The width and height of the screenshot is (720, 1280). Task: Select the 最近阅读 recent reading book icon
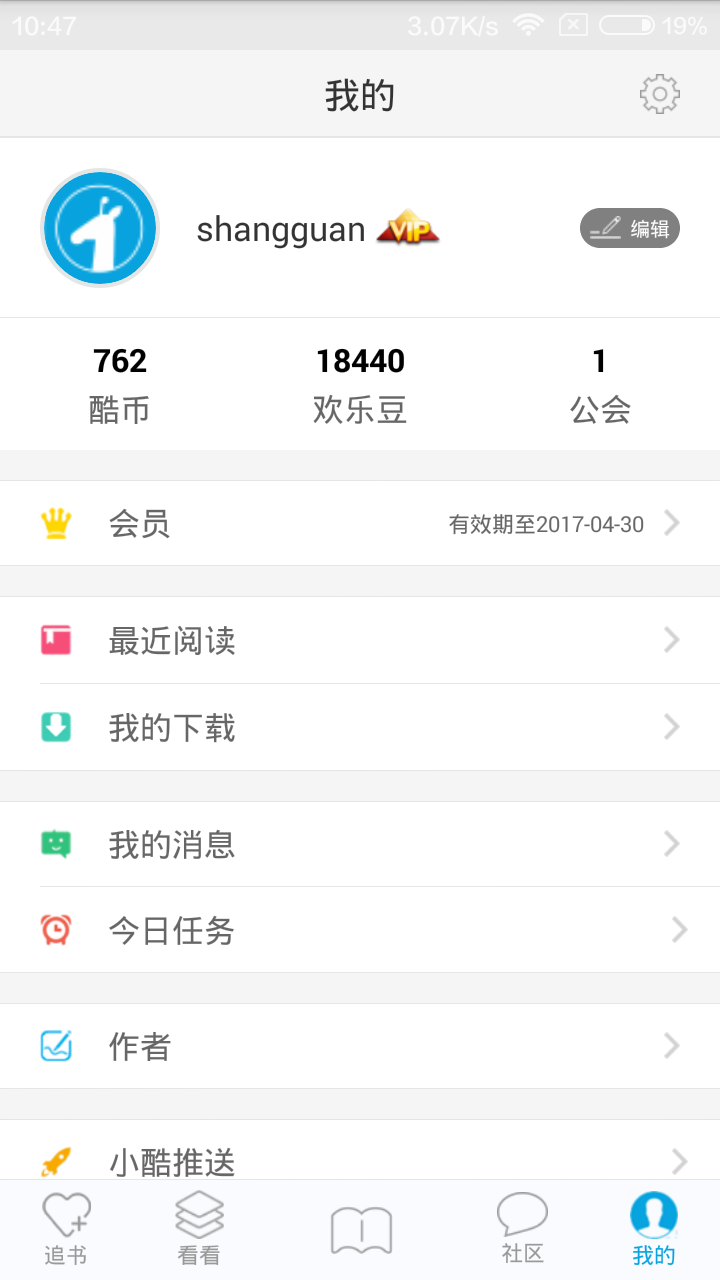coord(57,640)
